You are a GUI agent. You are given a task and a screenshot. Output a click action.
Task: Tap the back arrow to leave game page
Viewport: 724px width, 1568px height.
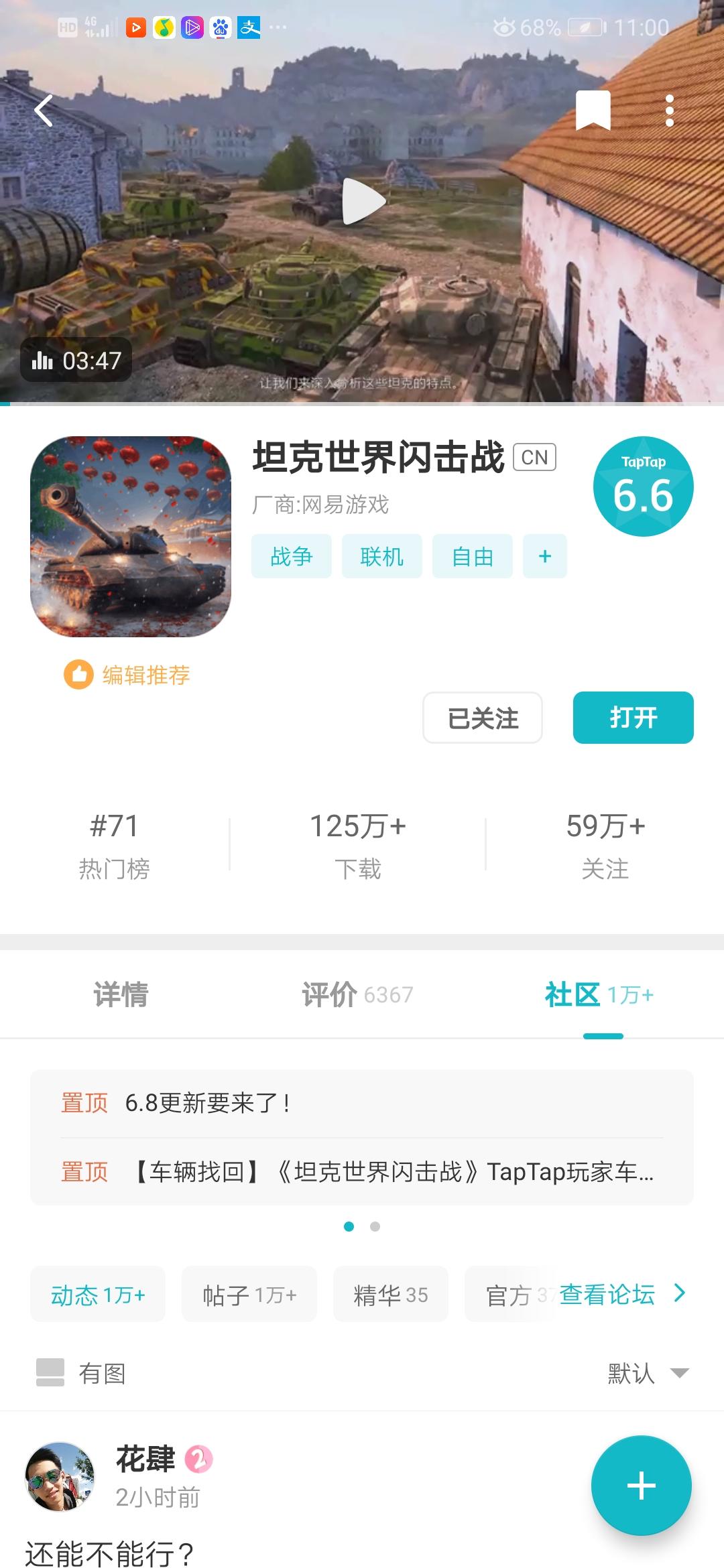pyautogui.click(x=44, y=111)
